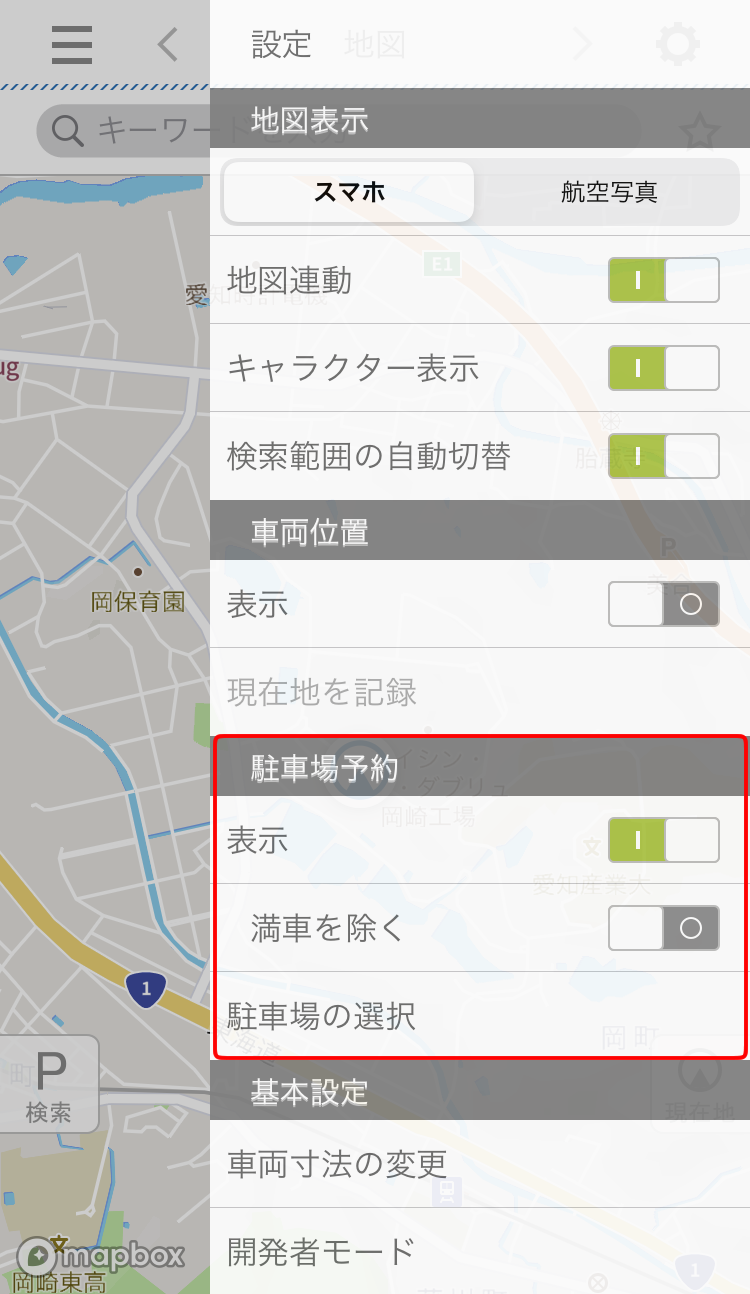Image resolution: width=750 pixels, height=1294 pixels.
Task: Tap the P 検索 parking button
Action: point(48,1084)
